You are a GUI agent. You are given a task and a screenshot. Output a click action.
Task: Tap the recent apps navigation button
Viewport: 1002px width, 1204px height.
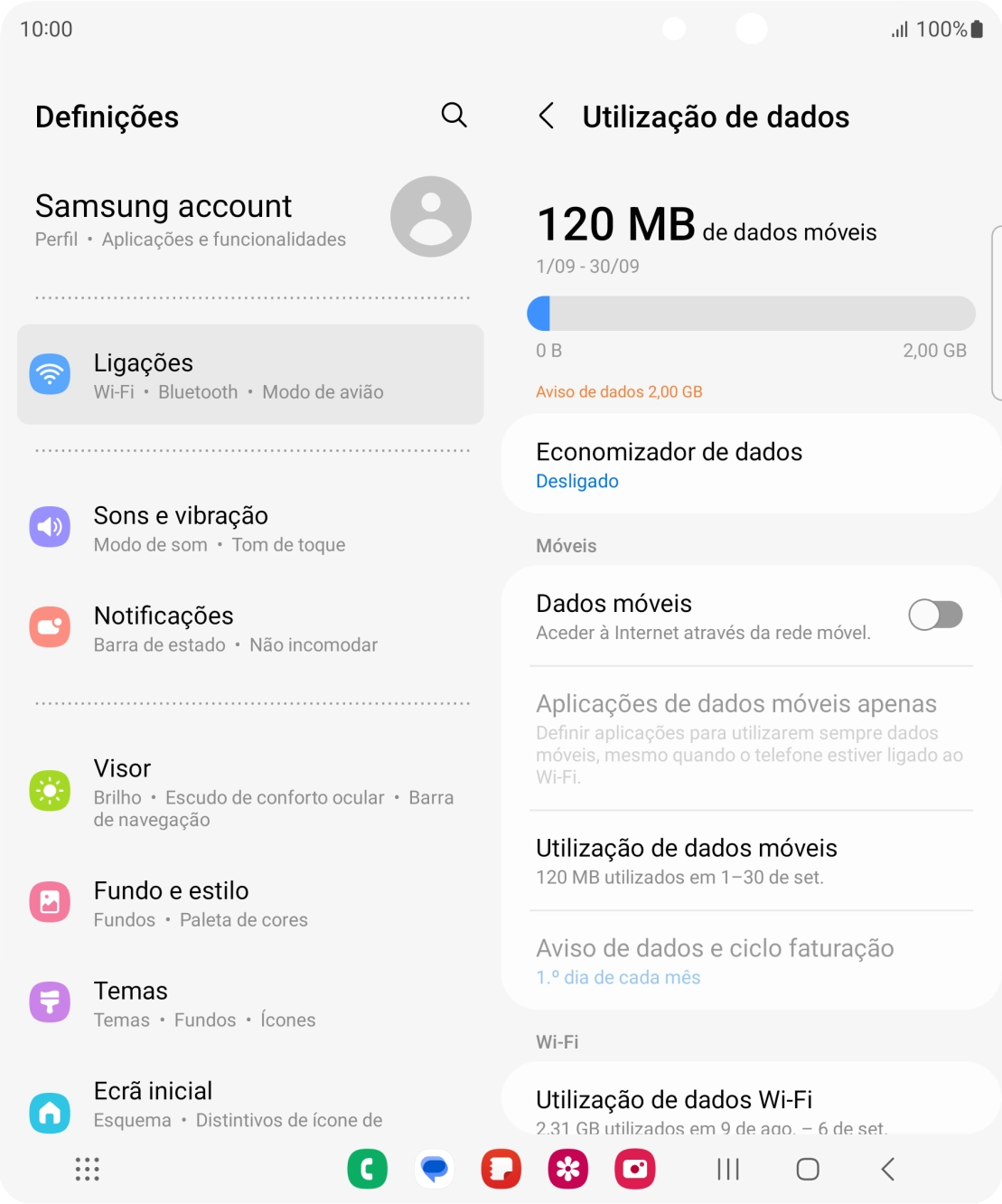726,1168
